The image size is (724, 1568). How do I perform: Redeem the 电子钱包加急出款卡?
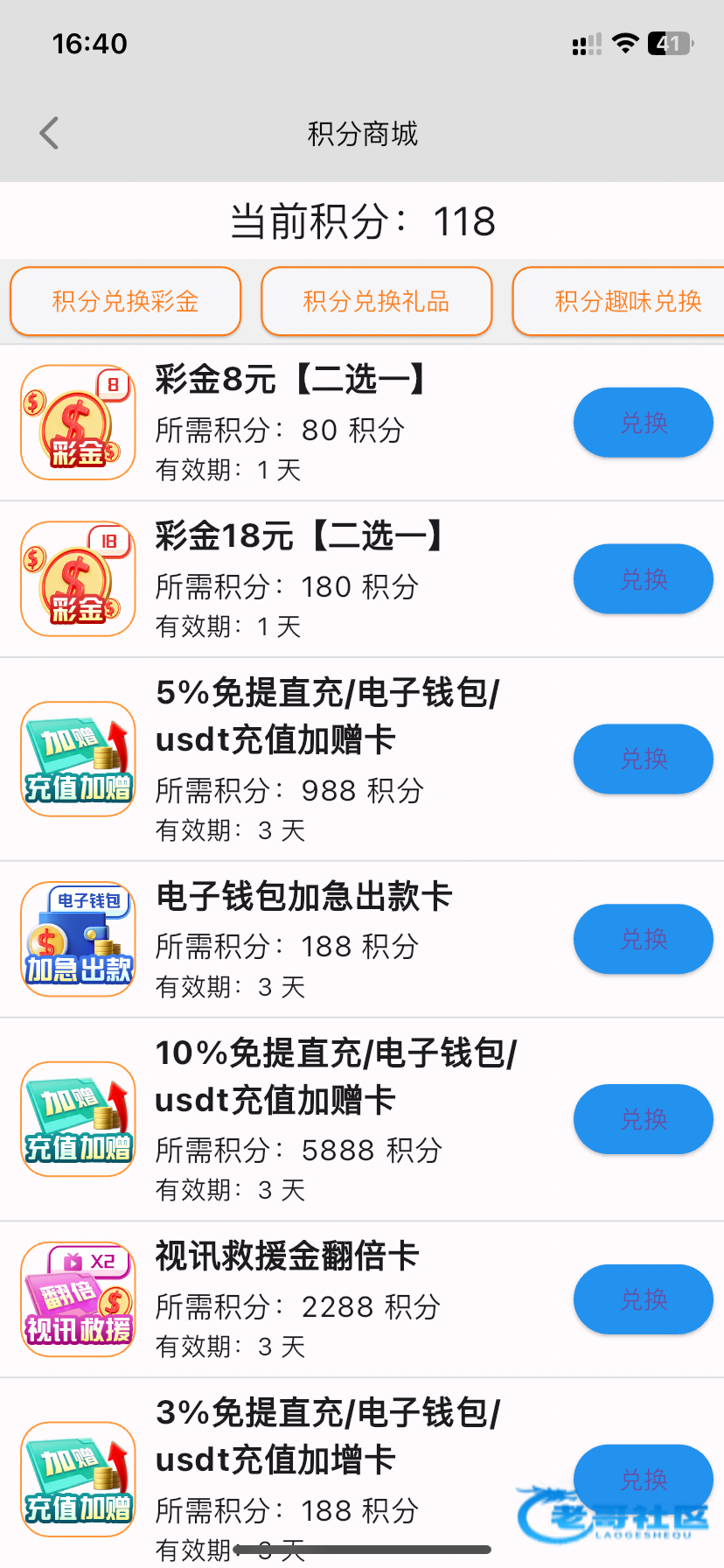click(643, 939)
